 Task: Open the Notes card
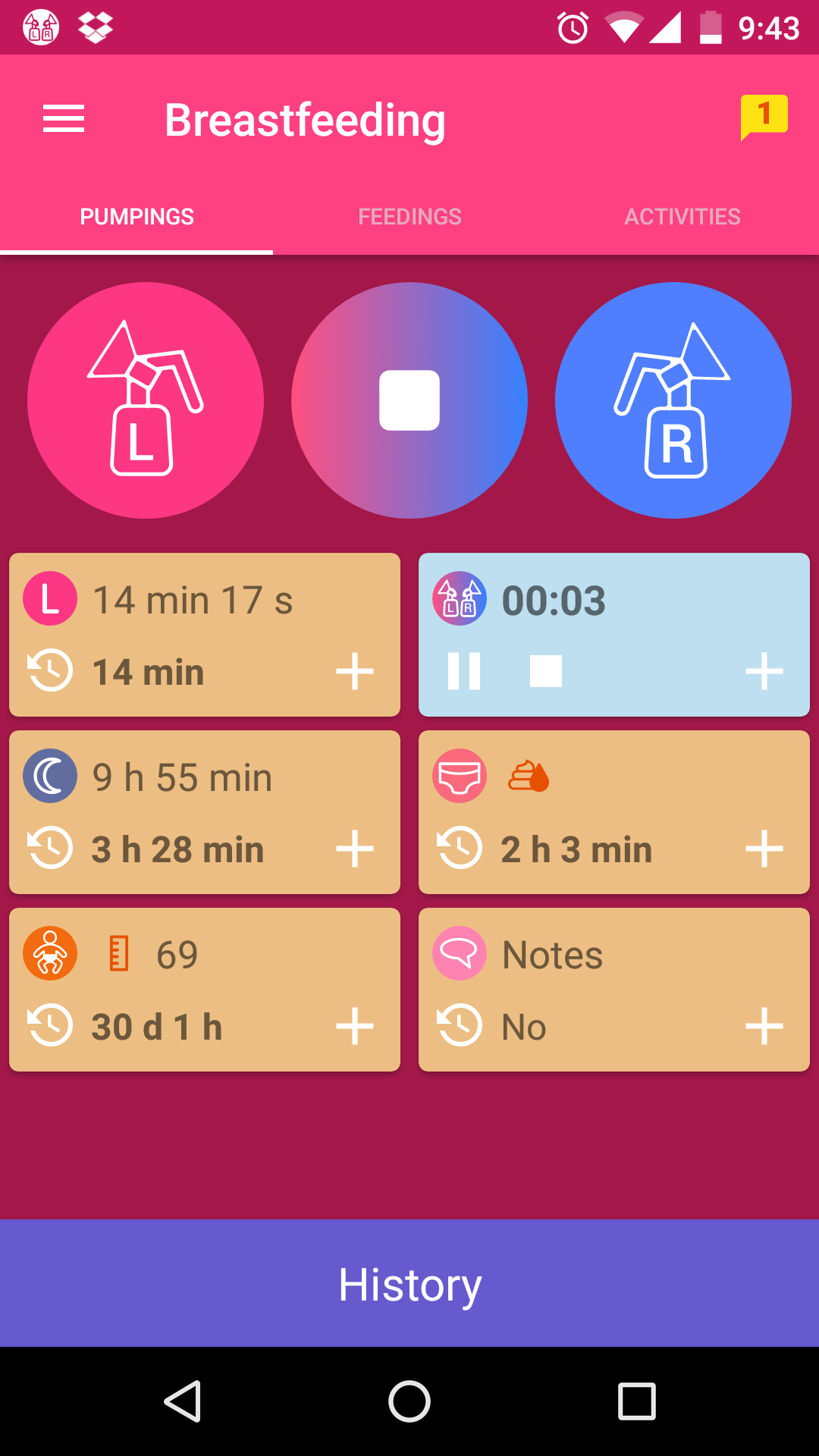(554, 955)
